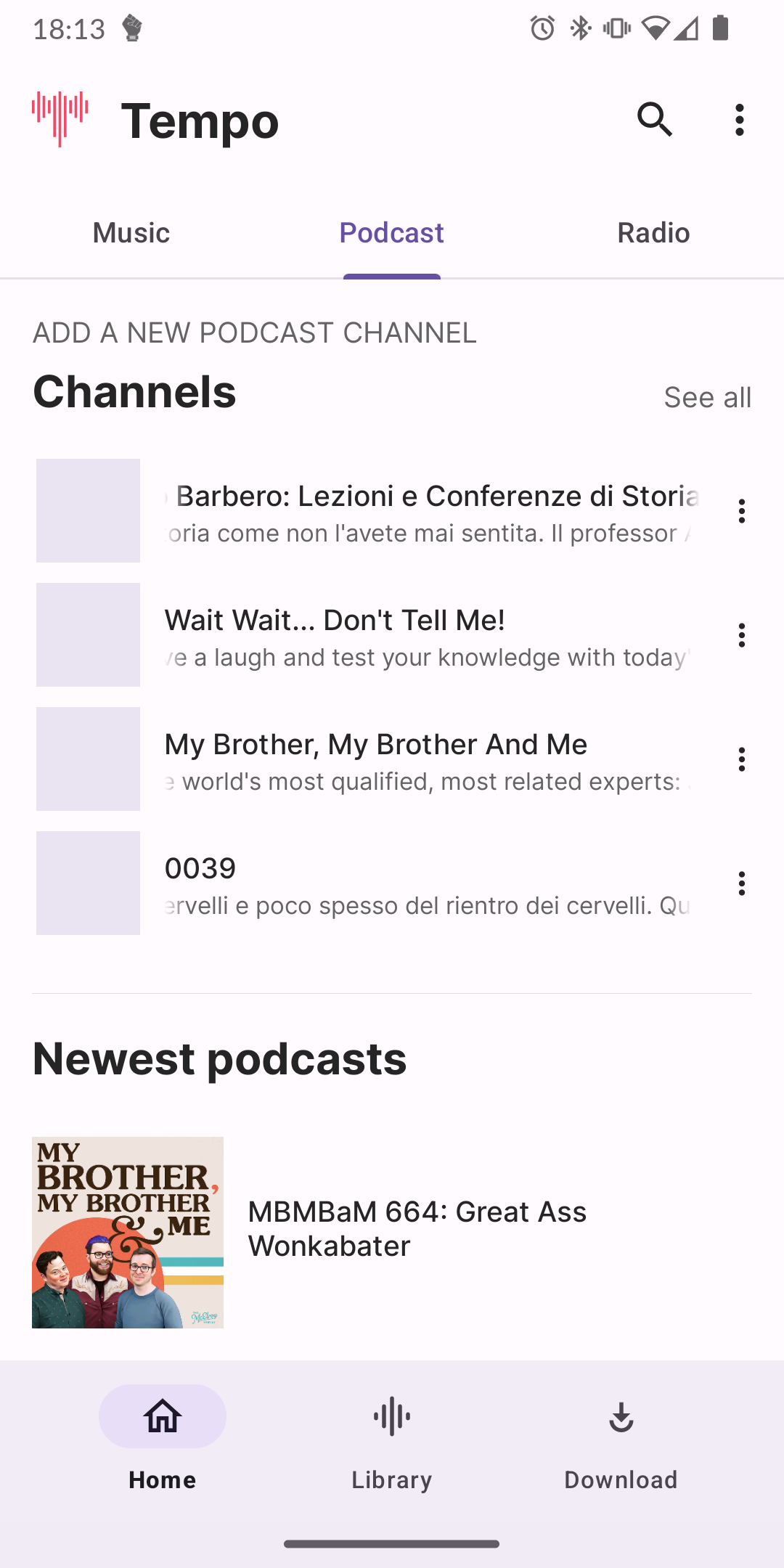Open the Wait Wait... Don't Tell Me! channel

(428, 635)
